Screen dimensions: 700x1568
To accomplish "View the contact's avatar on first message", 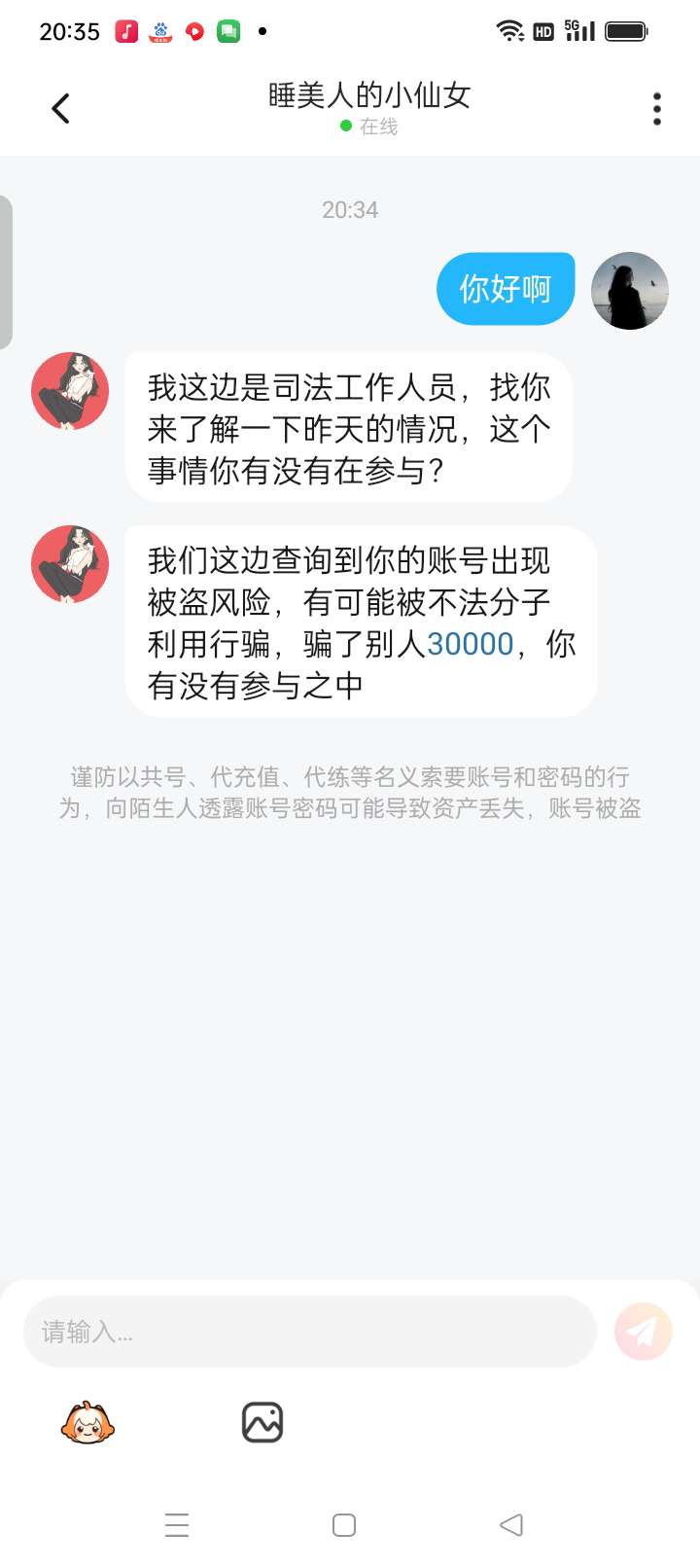I will pos(70,391).
